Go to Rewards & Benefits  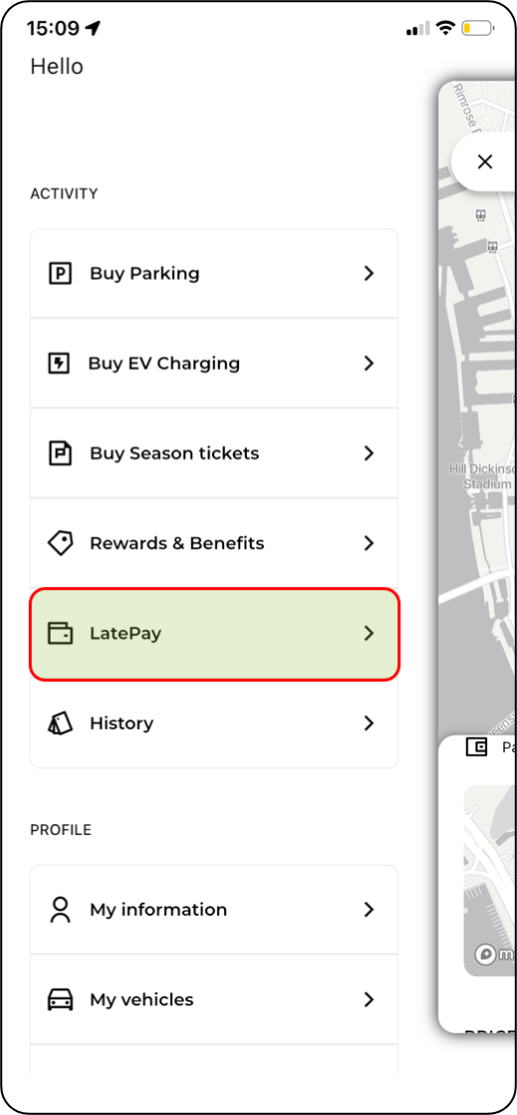[x=213, y=543]
